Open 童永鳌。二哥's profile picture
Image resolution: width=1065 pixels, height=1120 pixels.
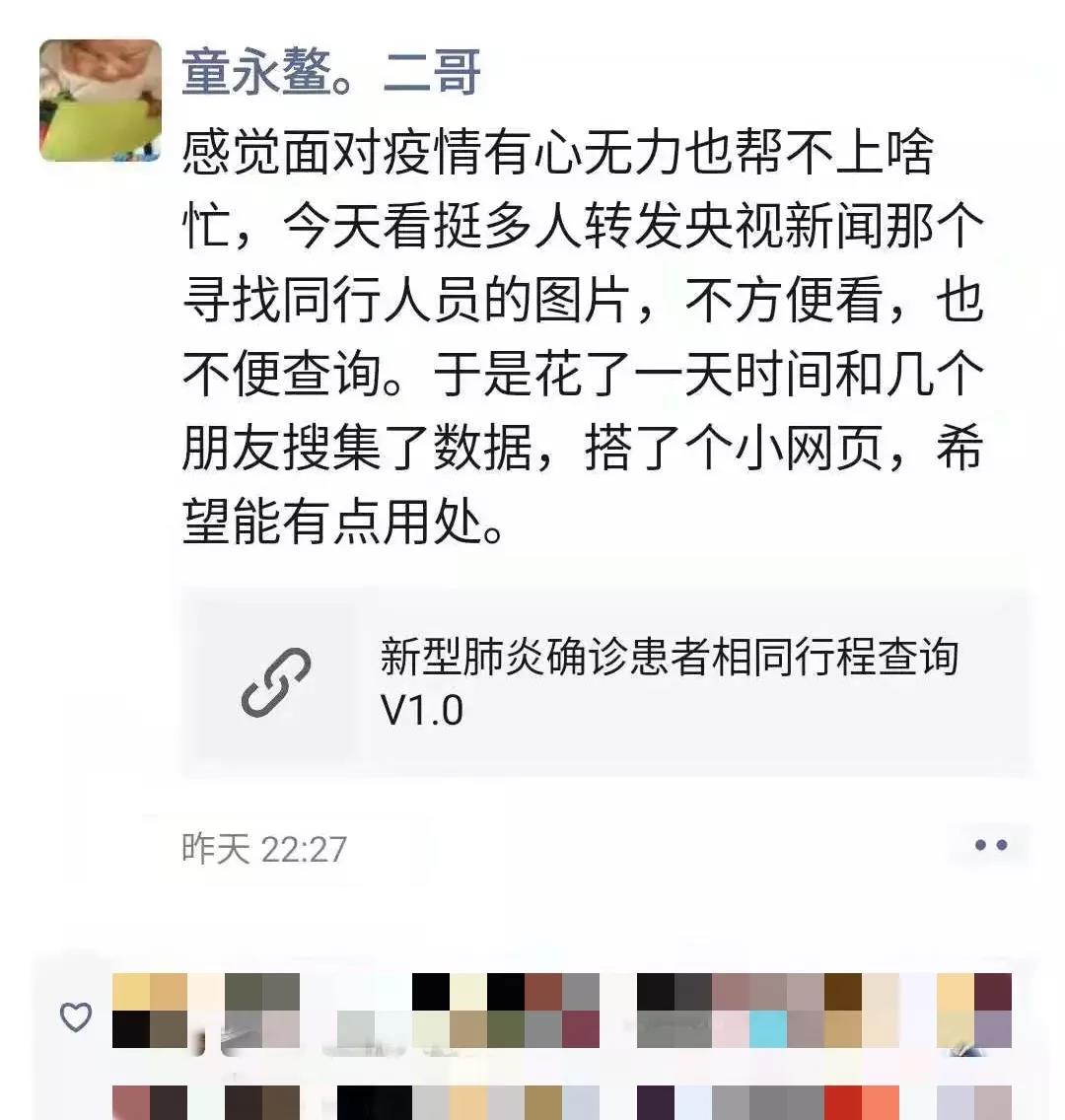coord(100,101)
